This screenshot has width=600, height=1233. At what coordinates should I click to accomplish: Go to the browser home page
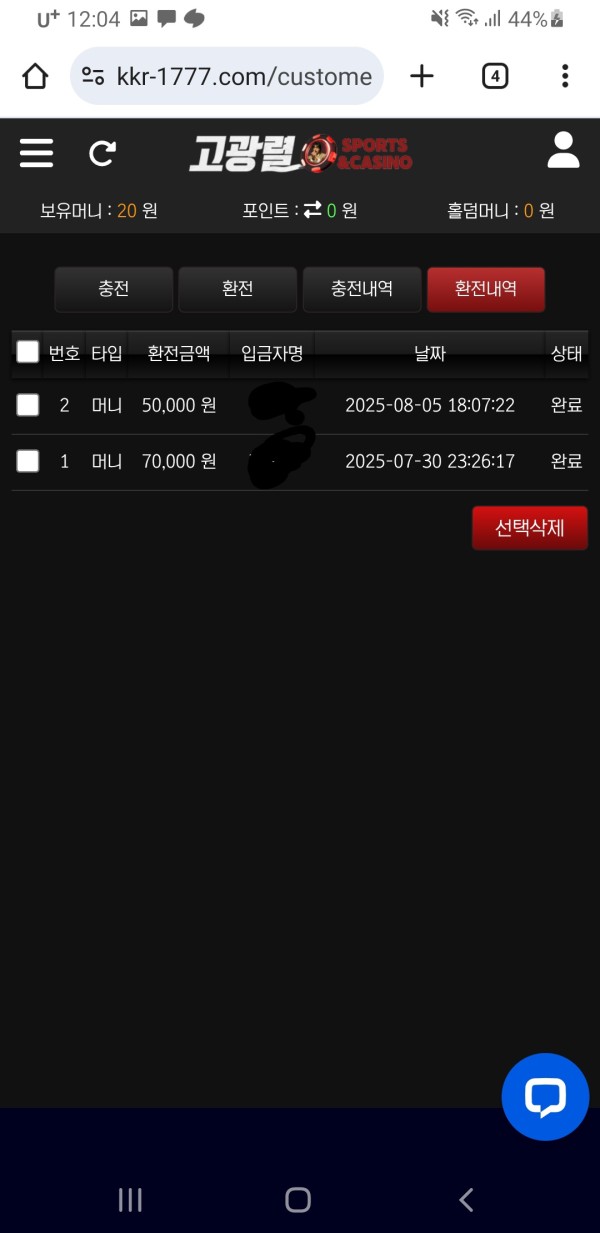click(x=35, y=76)
